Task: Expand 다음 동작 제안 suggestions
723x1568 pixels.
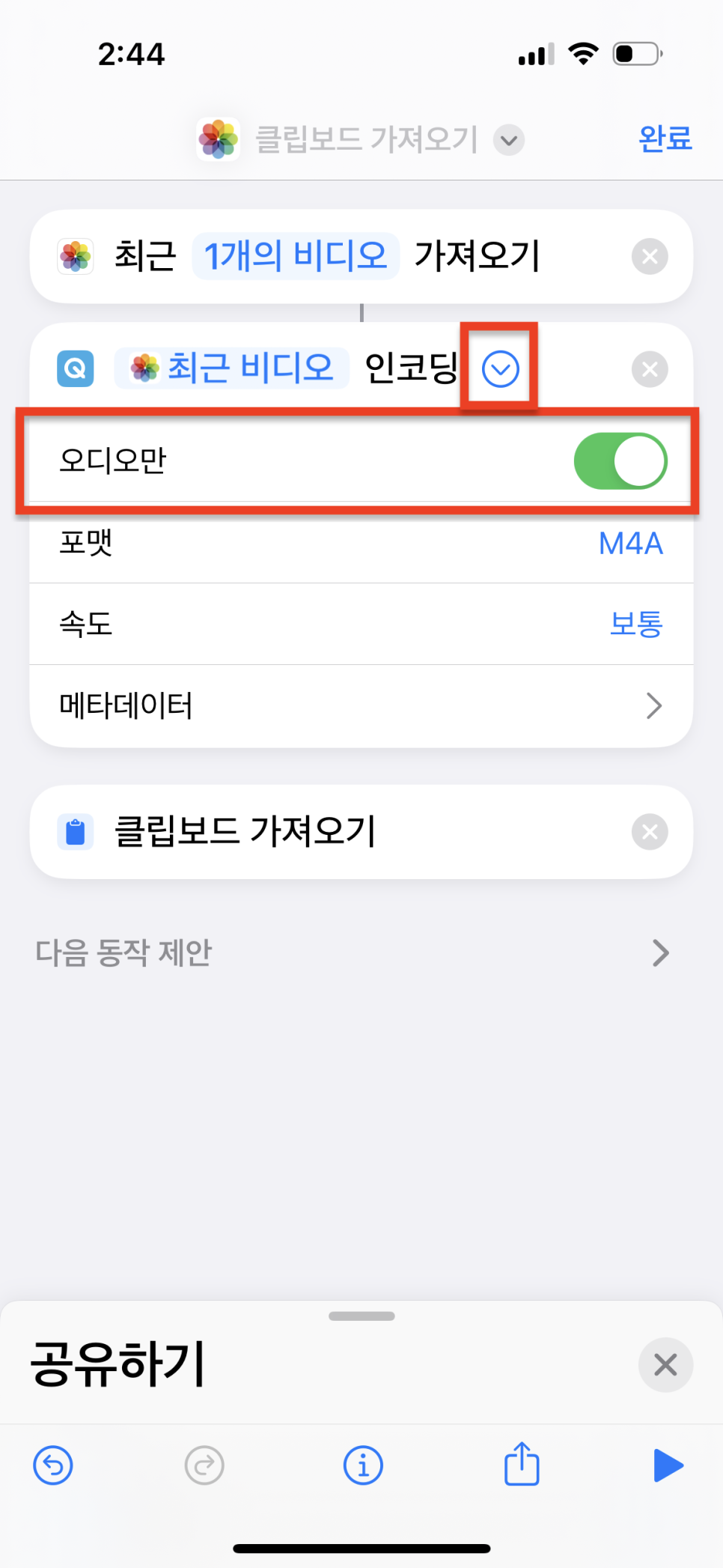Action: point(659,953)
